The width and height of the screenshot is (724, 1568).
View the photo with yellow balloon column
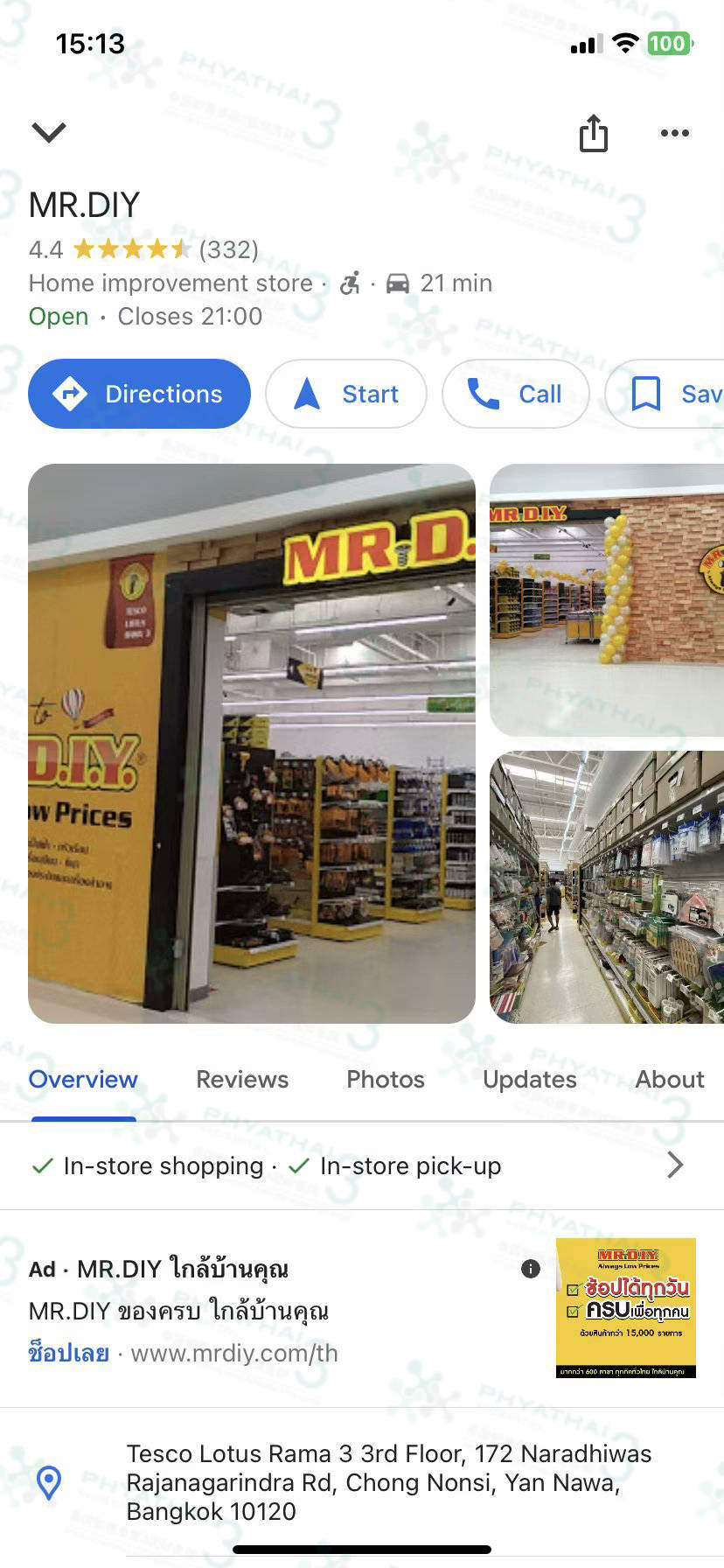point(607,600)
